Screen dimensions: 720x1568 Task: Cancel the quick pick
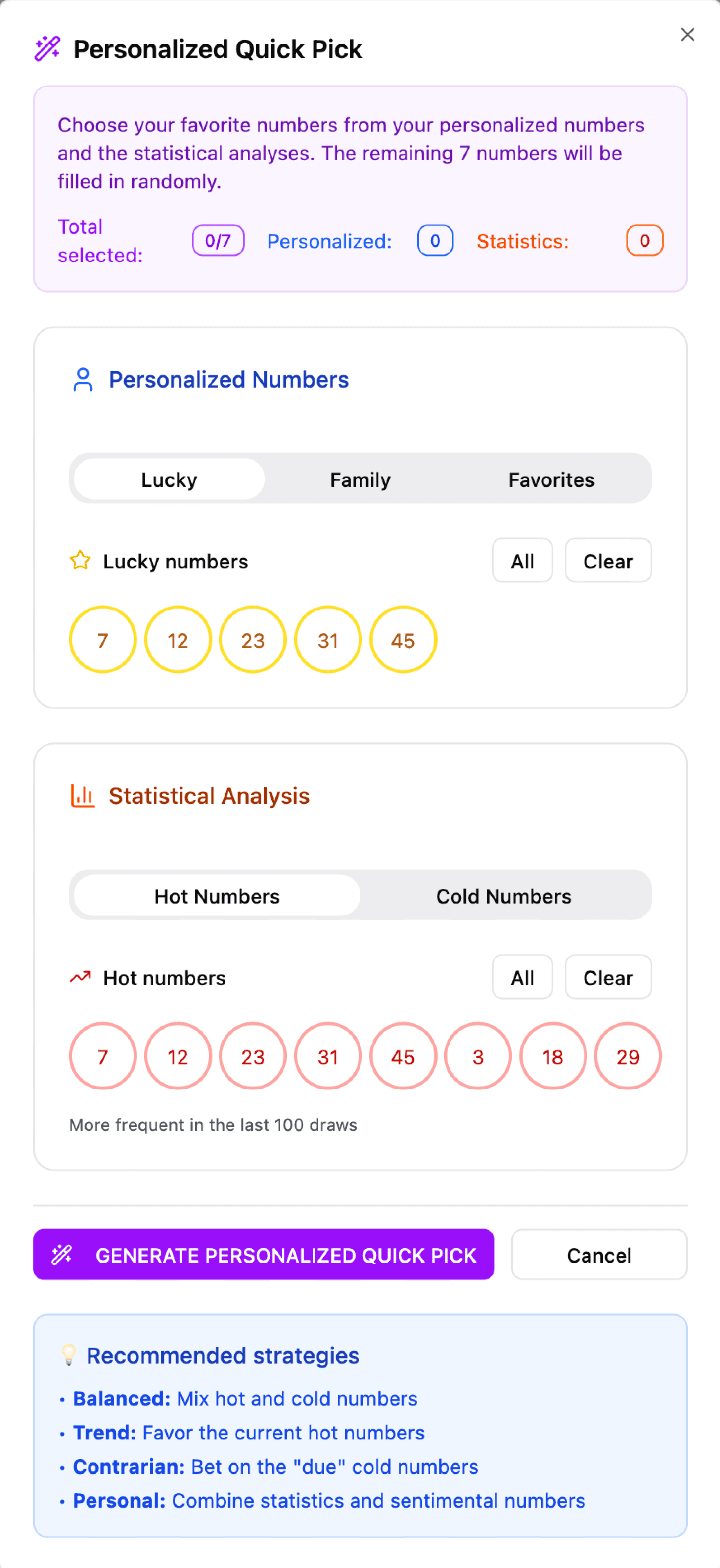click(x=599, y=1254)
